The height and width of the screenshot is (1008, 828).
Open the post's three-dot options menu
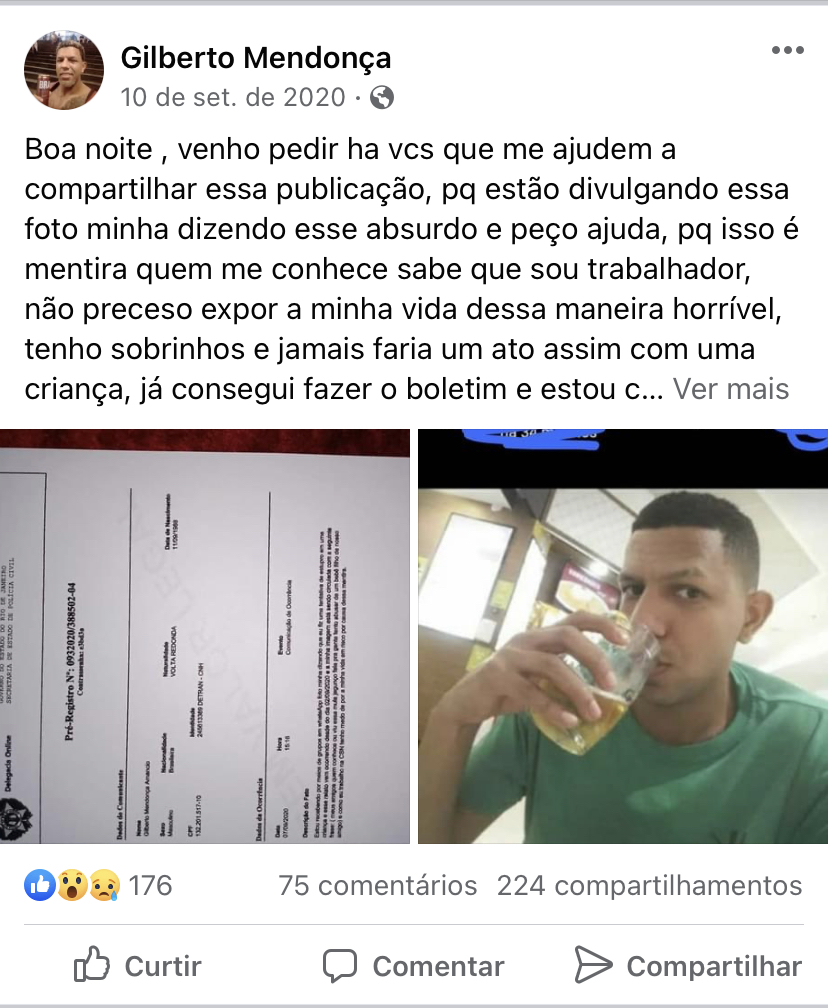[x=787, y=51]
